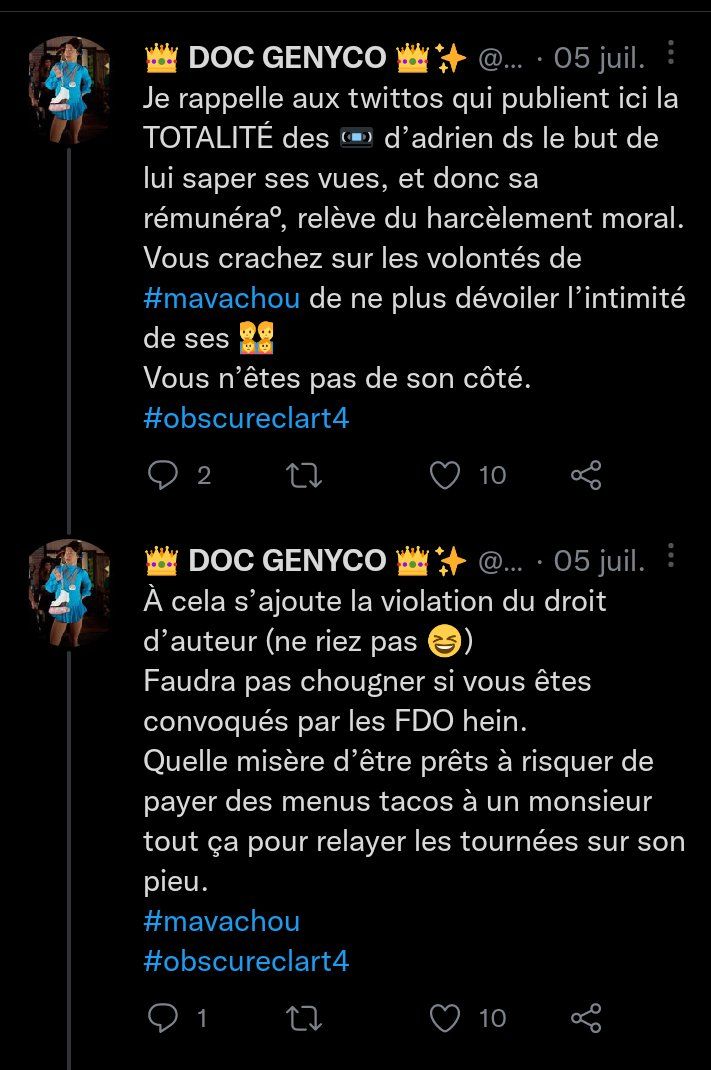Retweet the tweet about droit d'auteur

[x=304, y=1018]
